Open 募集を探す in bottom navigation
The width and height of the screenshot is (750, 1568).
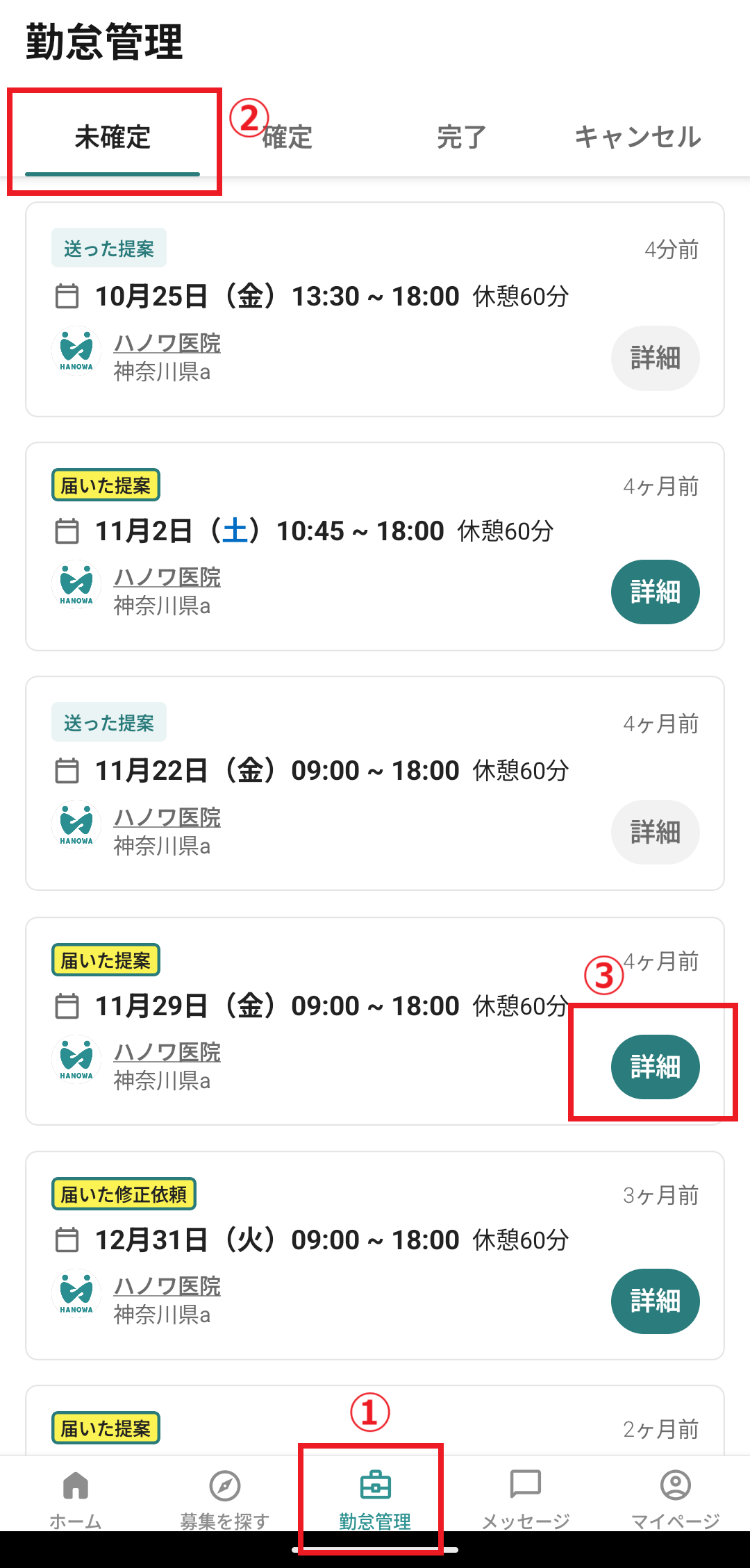click(x=225, y=1498)
